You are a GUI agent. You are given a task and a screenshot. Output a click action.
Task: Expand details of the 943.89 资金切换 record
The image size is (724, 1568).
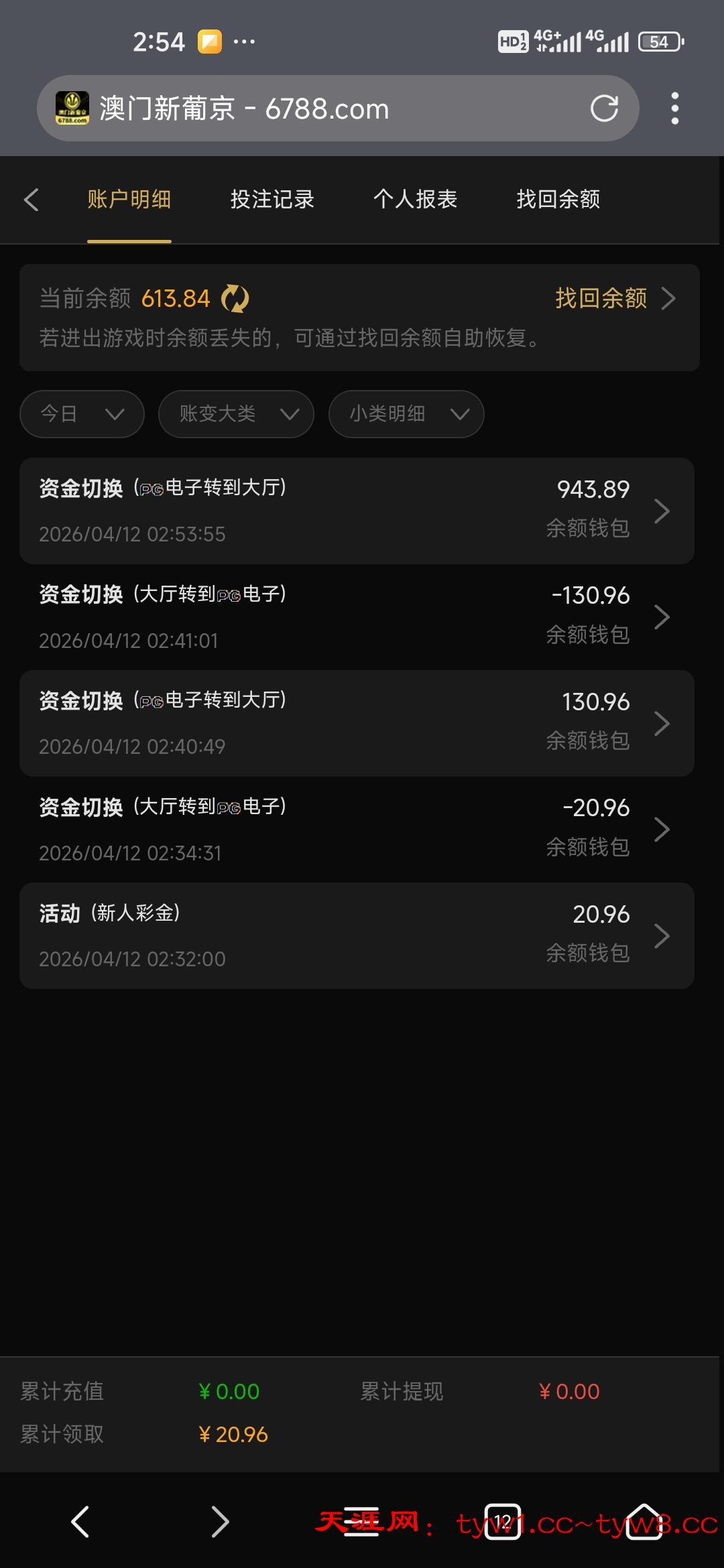point(662,511)
